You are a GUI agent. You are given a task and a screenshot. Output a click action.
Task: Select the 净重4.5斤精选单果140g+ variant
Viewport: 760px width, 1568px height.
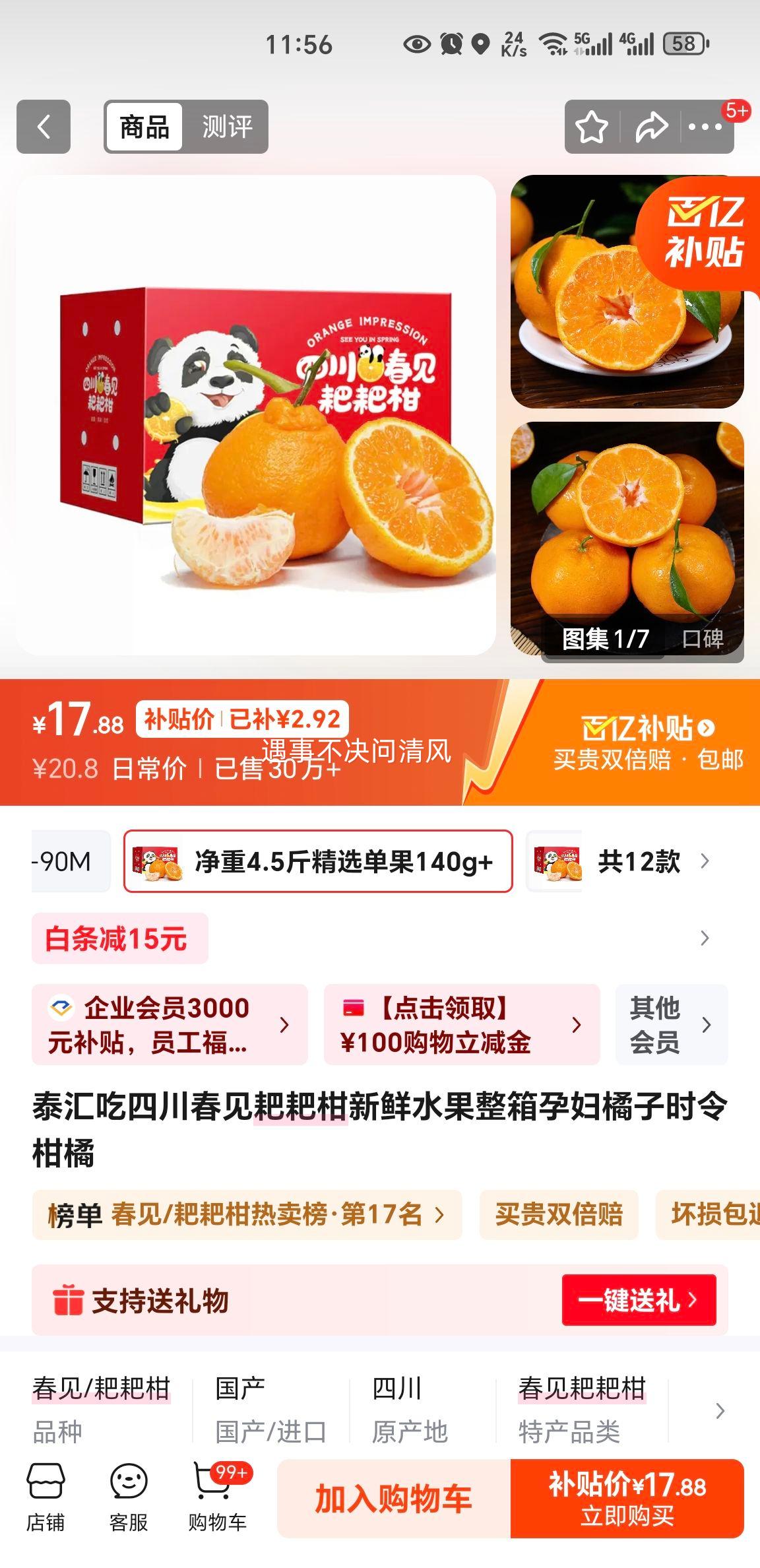pos(317,862)
